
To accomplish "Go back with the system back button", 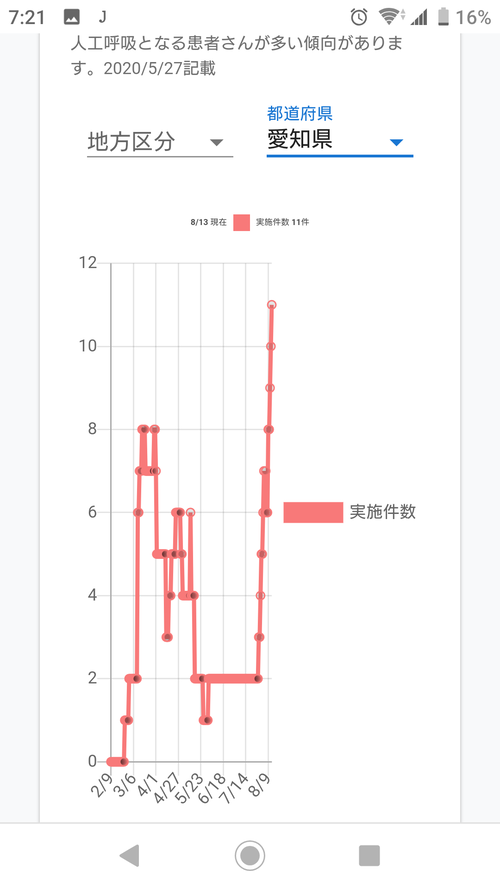I will tap(129, 855).
